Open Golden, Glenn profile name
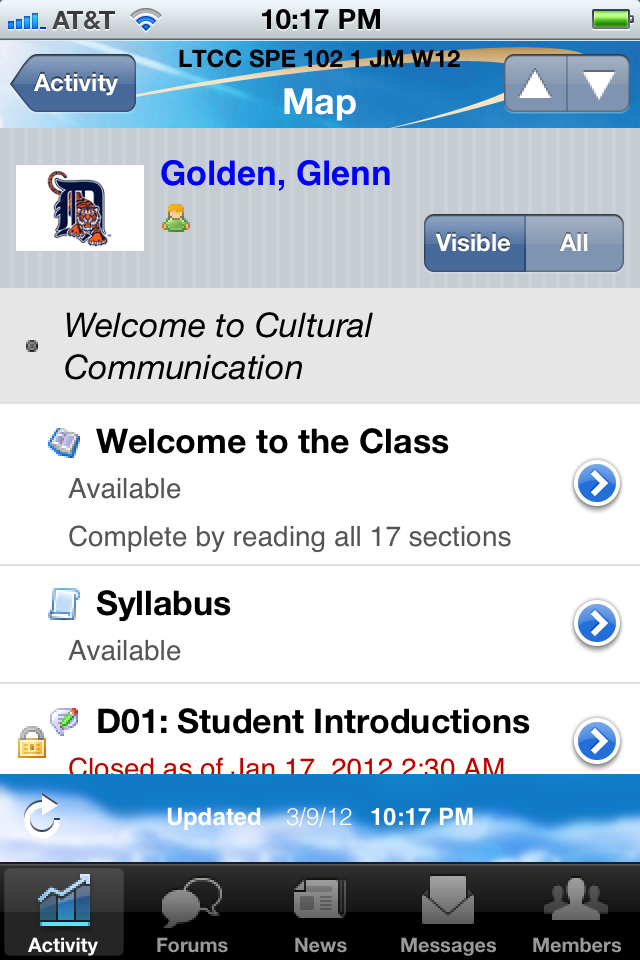 275,174
